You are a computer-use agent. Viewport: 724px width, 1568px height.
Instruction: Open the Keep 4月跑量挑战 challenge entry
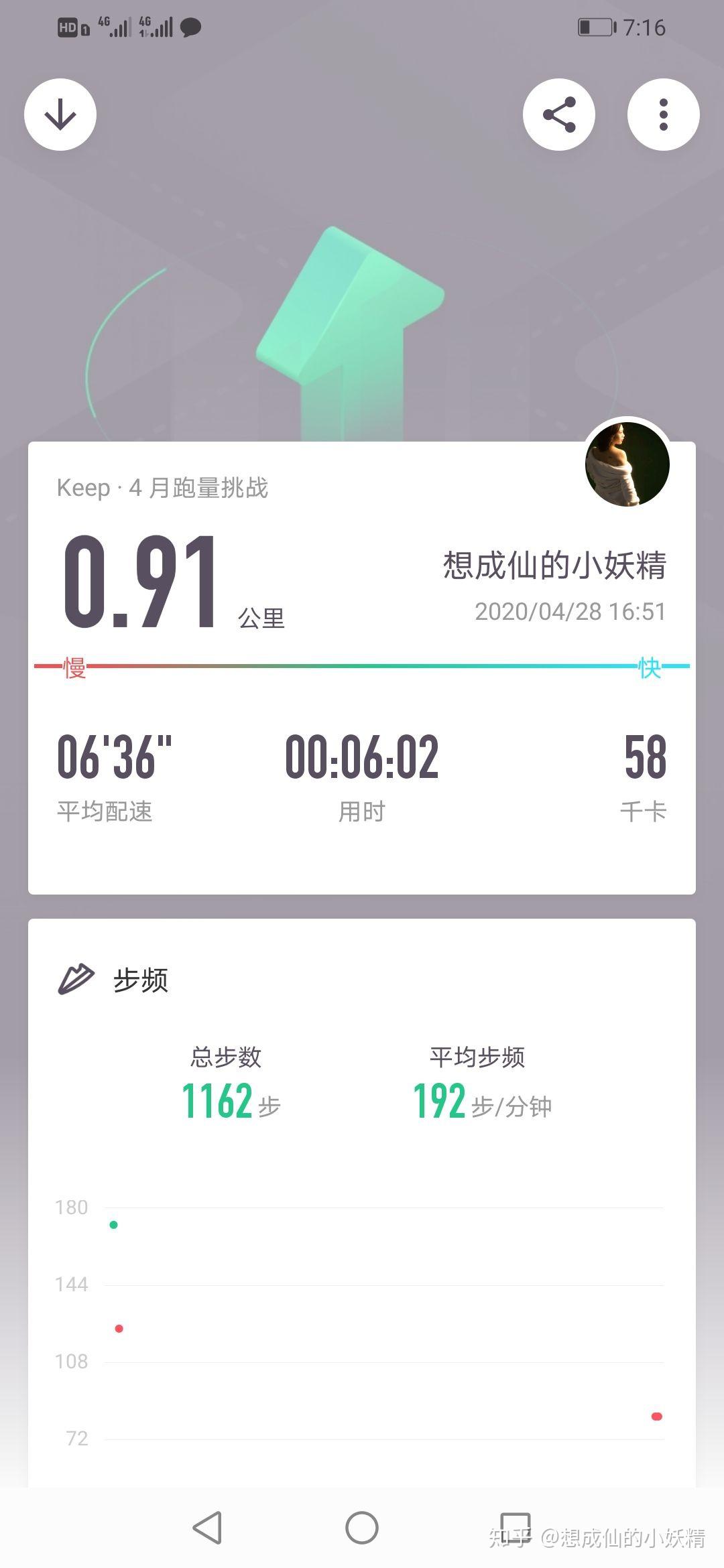(x=161, y=488)
